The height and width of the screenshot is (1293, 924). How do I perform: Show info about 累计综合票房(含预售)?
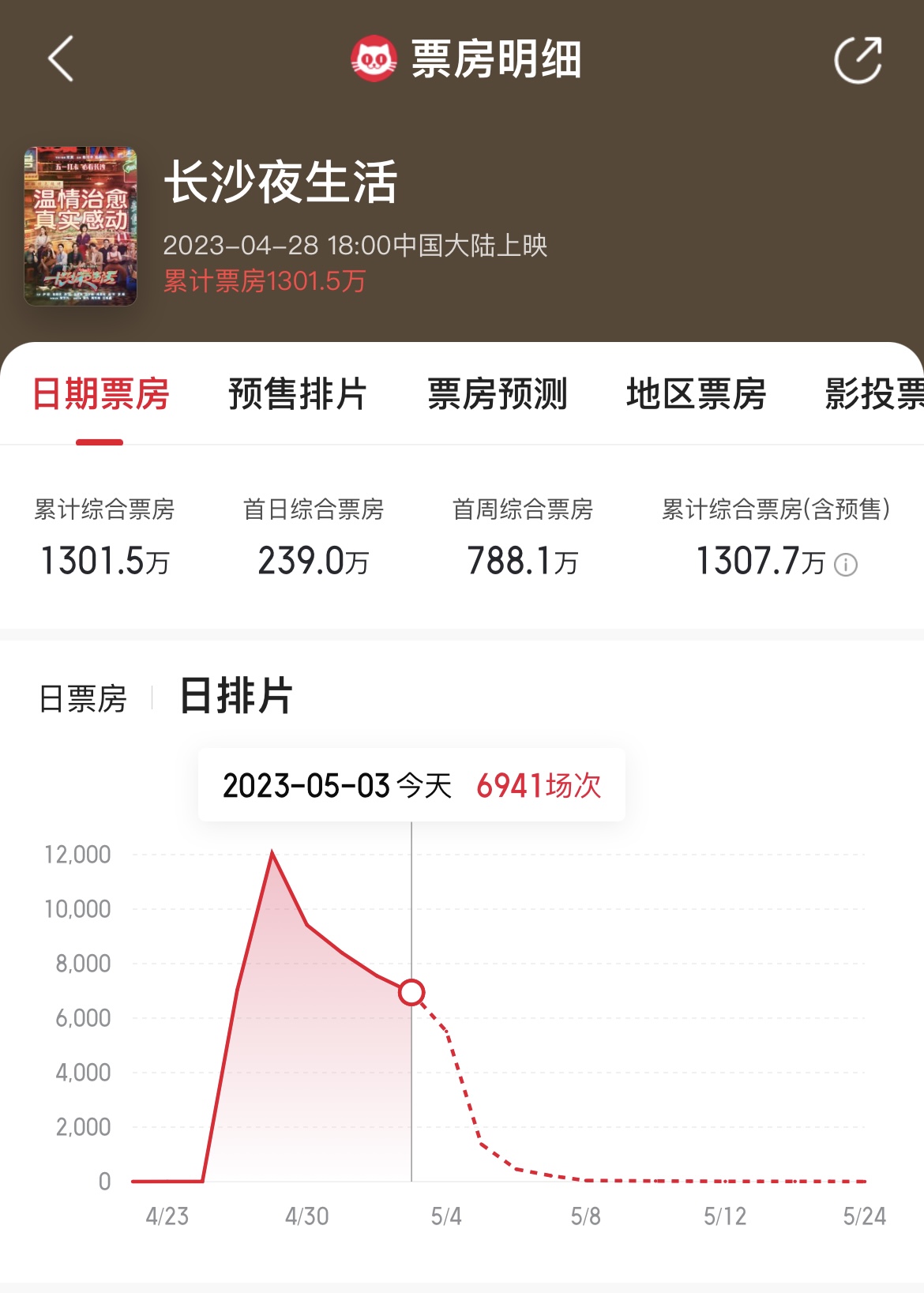[846, 565]
